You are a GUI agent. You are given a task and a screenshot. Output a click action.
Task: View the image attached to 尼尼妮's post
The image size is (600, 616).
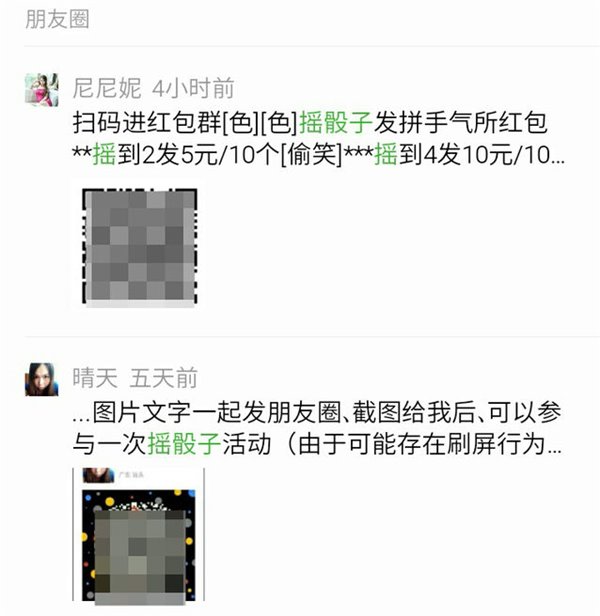(136, 244)
